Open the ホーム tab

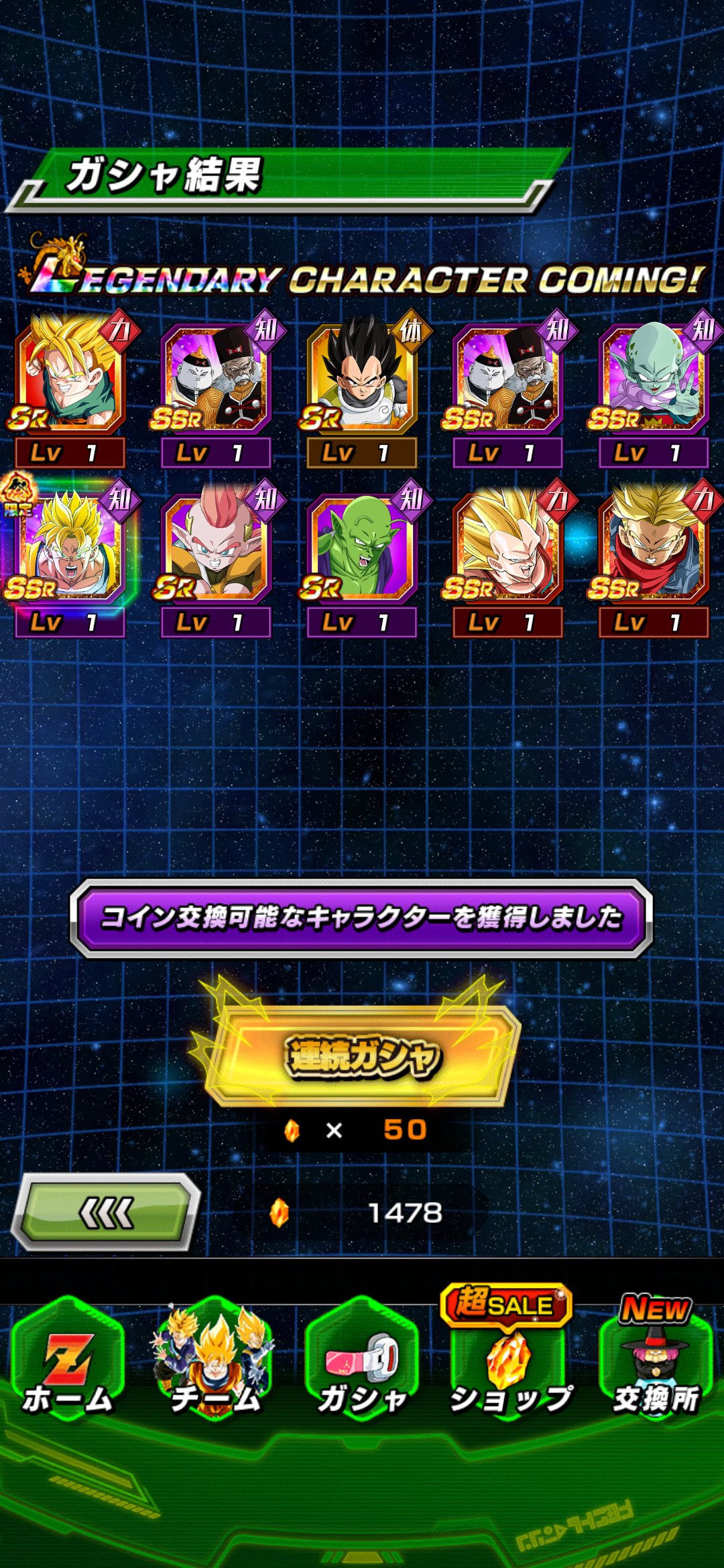click(68, 1360)
